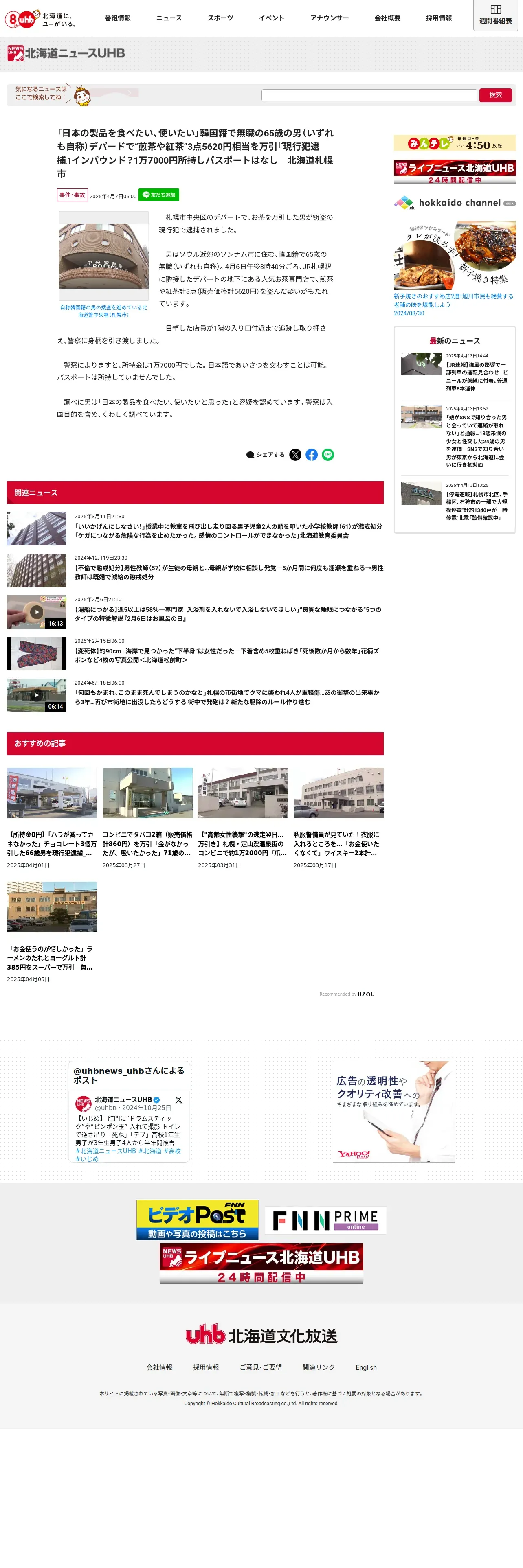Focus the news search text field

point(369,95)
